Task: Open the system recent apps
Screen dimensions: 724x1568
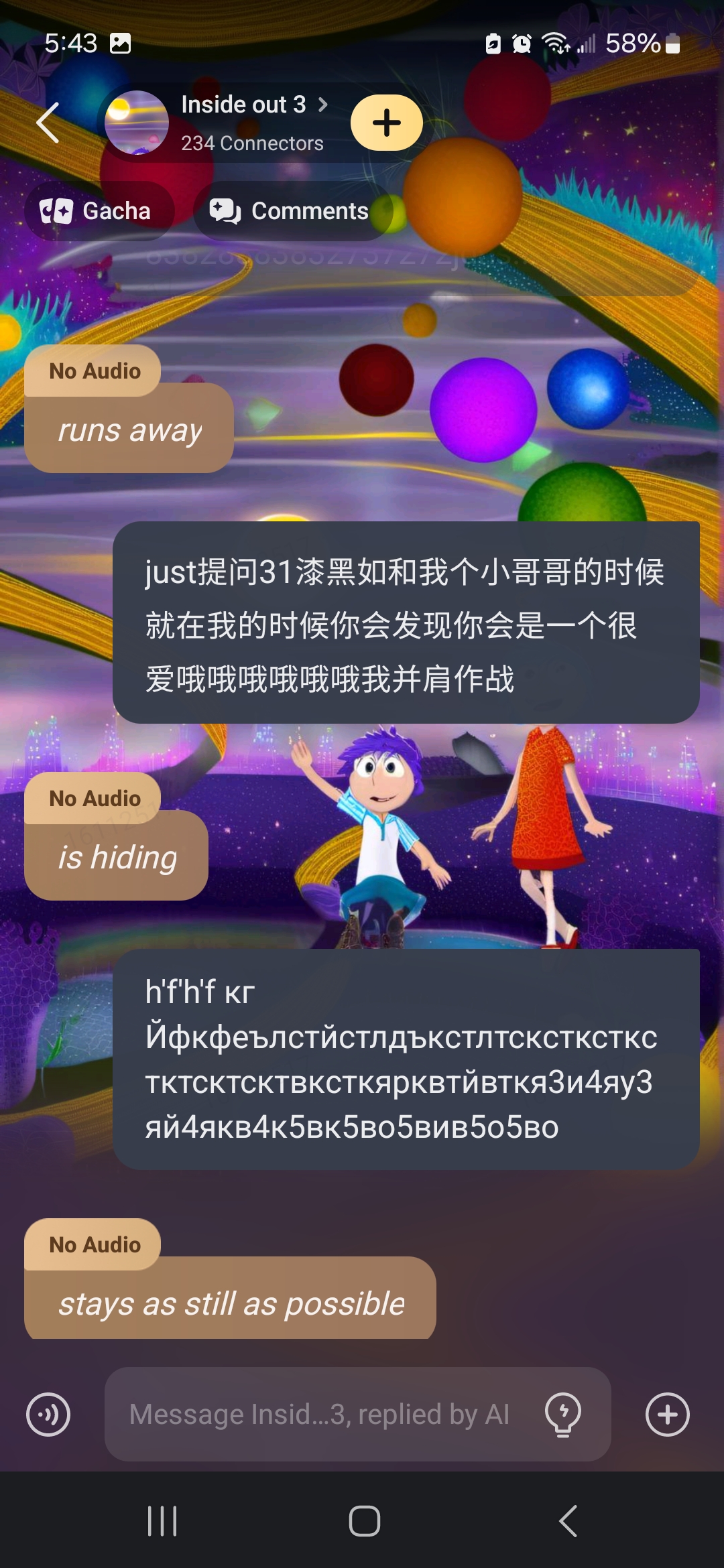Action: coord(162,1521)
